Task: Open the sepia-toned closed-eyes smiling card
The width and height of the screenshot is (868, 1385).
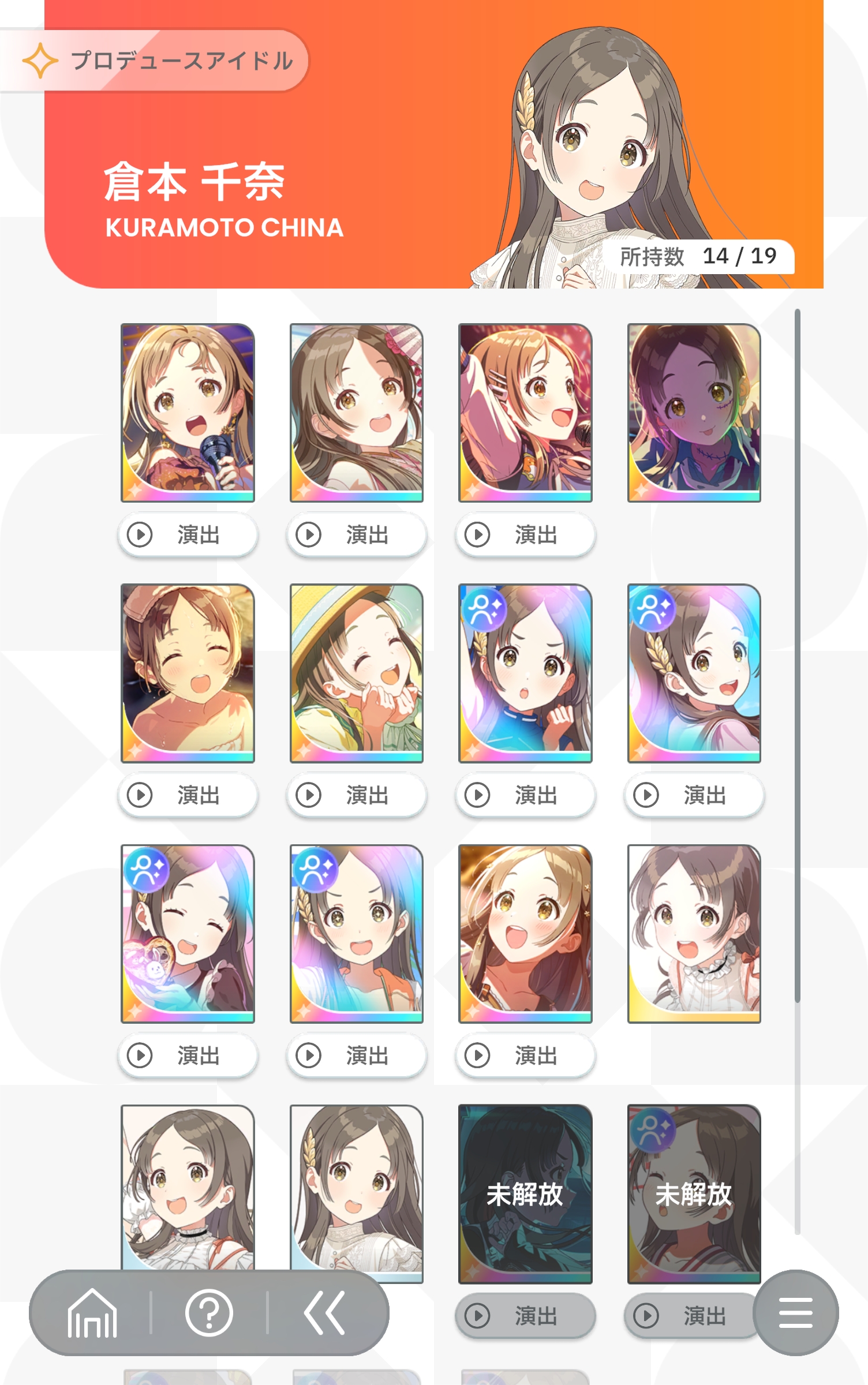Action: 188,673
